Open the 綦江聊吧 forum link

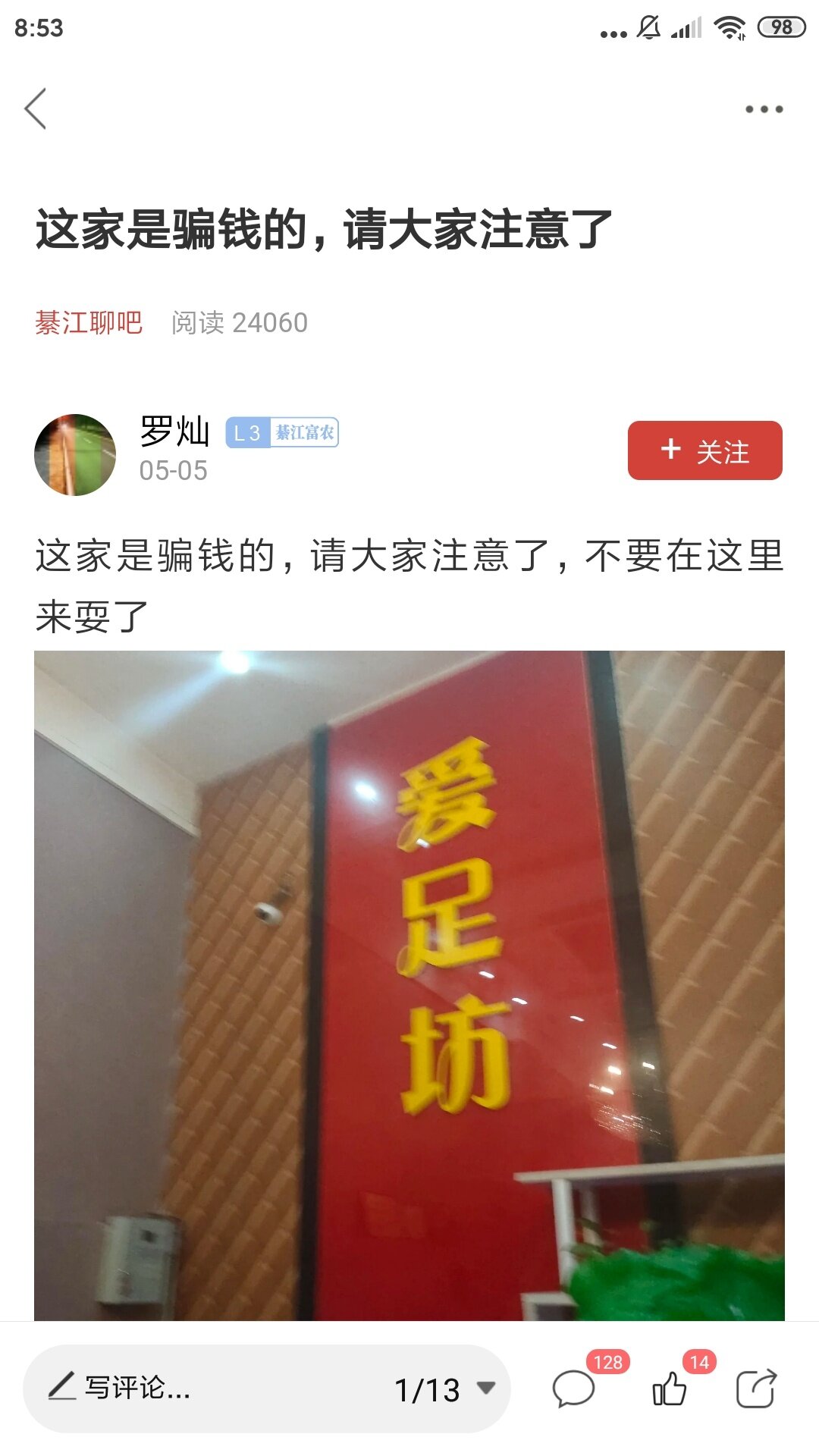(x=89, y=323)
